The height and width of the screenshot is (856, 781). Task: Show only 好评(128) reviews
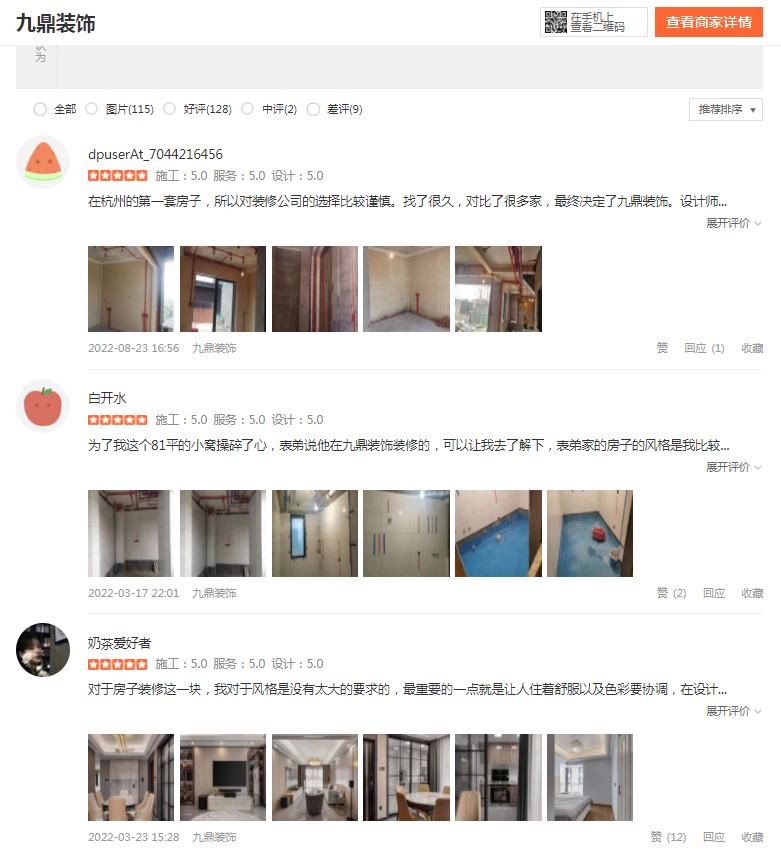pos(171,109)
